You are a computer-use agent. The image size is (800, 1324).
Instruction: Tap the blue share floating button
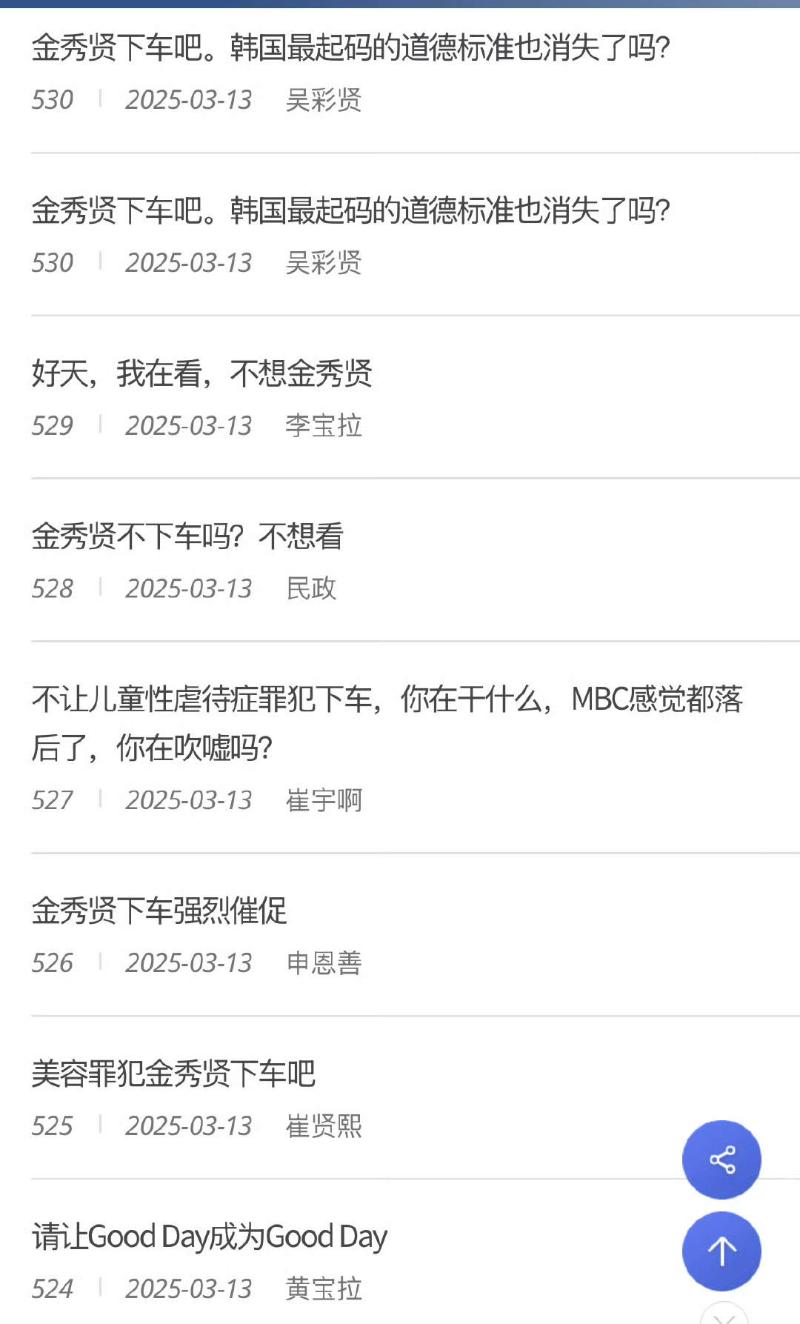(721, 1160)
